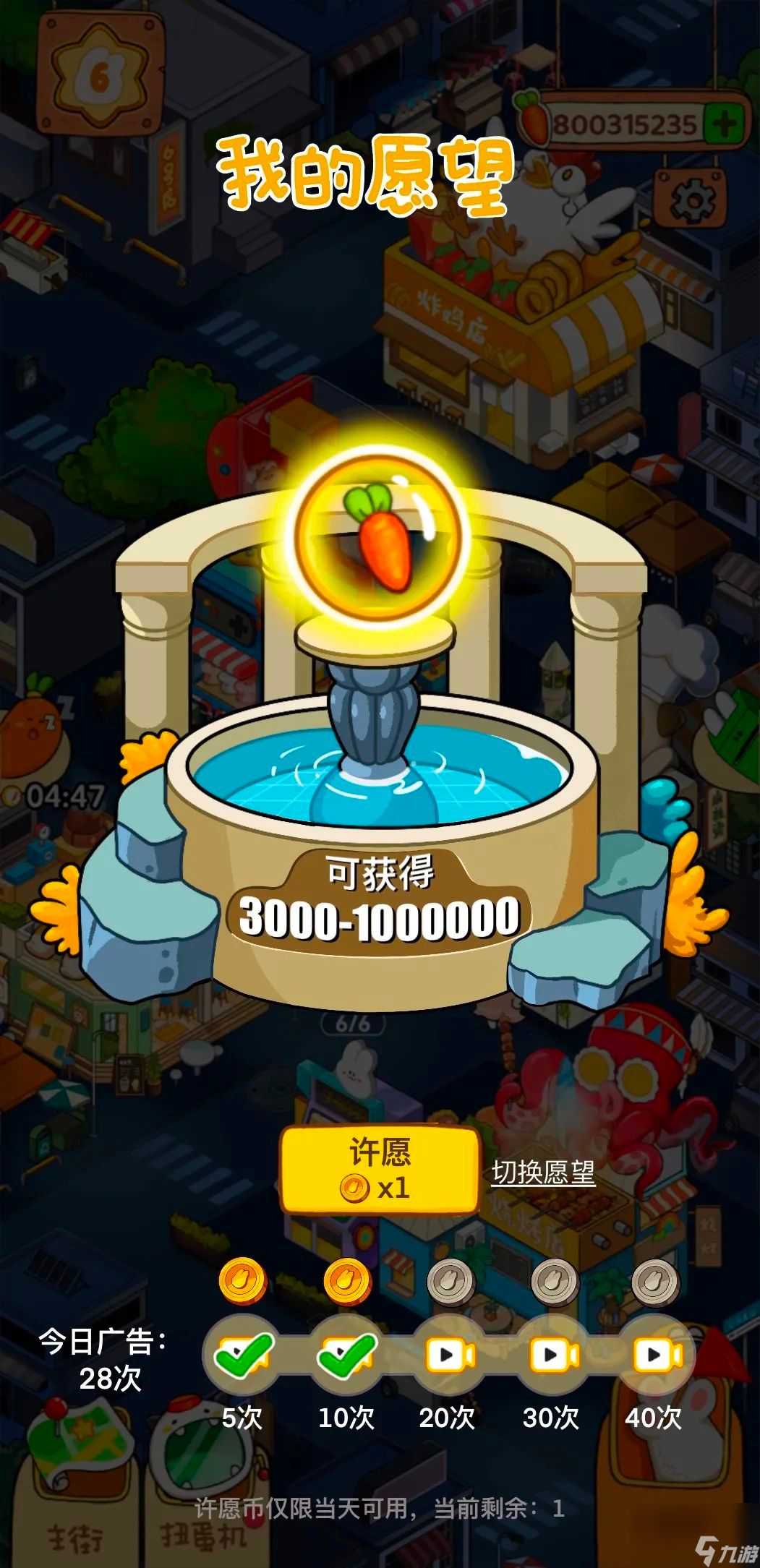Open the 切换愿望 switch wish link
This screenshot has width=760, height=1568.
click(x=543, y=1173)
